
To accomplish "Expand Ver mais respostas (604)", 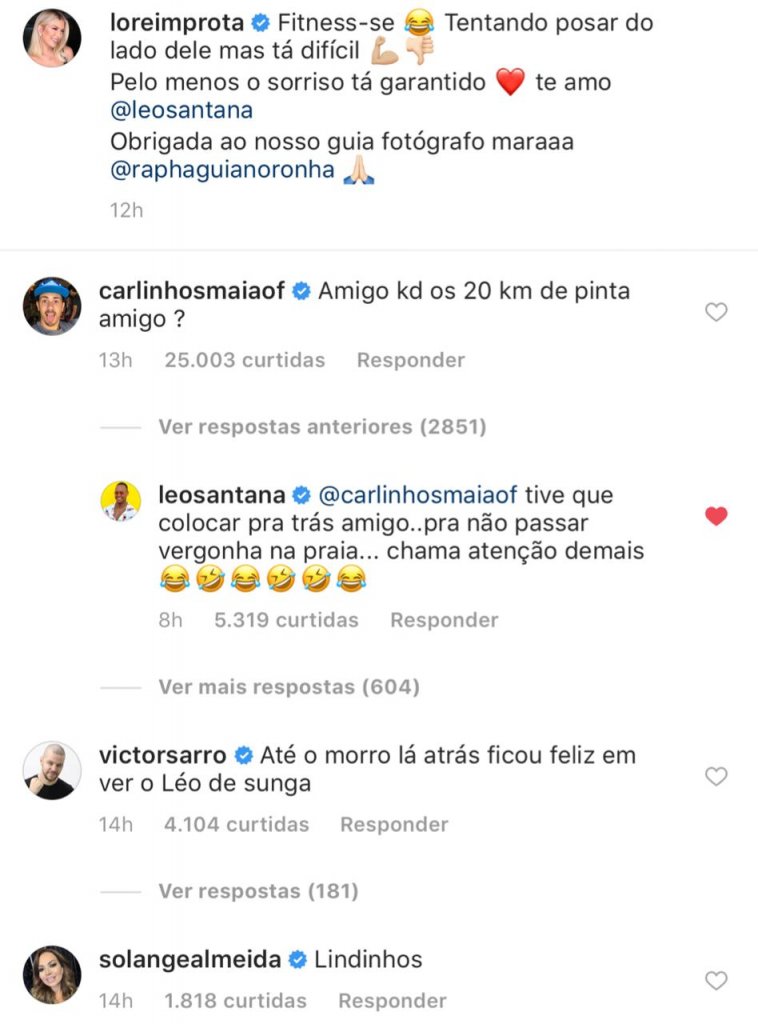I will tap(288, 687).
